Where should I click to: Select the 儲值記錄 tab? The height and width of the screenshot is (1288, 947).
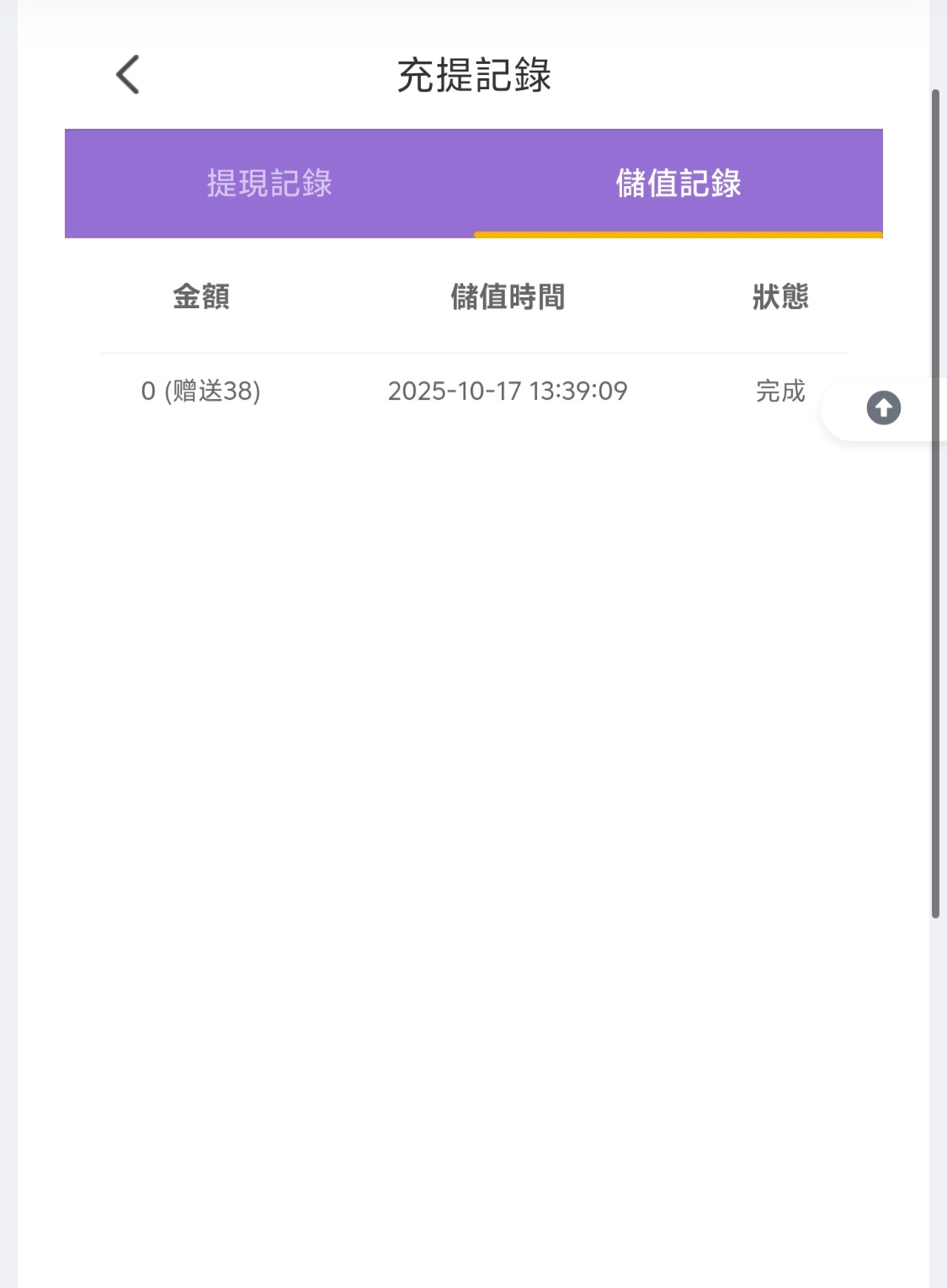click(678, 184)
